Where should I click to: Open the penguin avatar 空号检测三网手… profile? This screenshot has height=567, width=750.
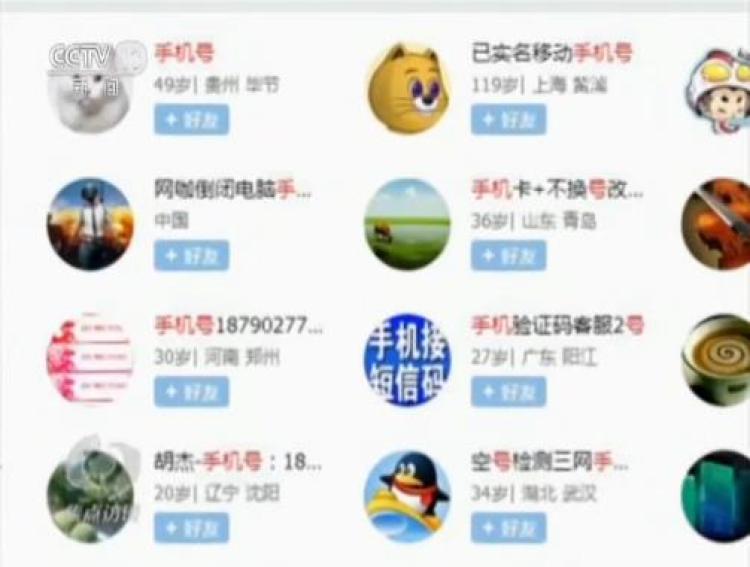pos(407,495)
